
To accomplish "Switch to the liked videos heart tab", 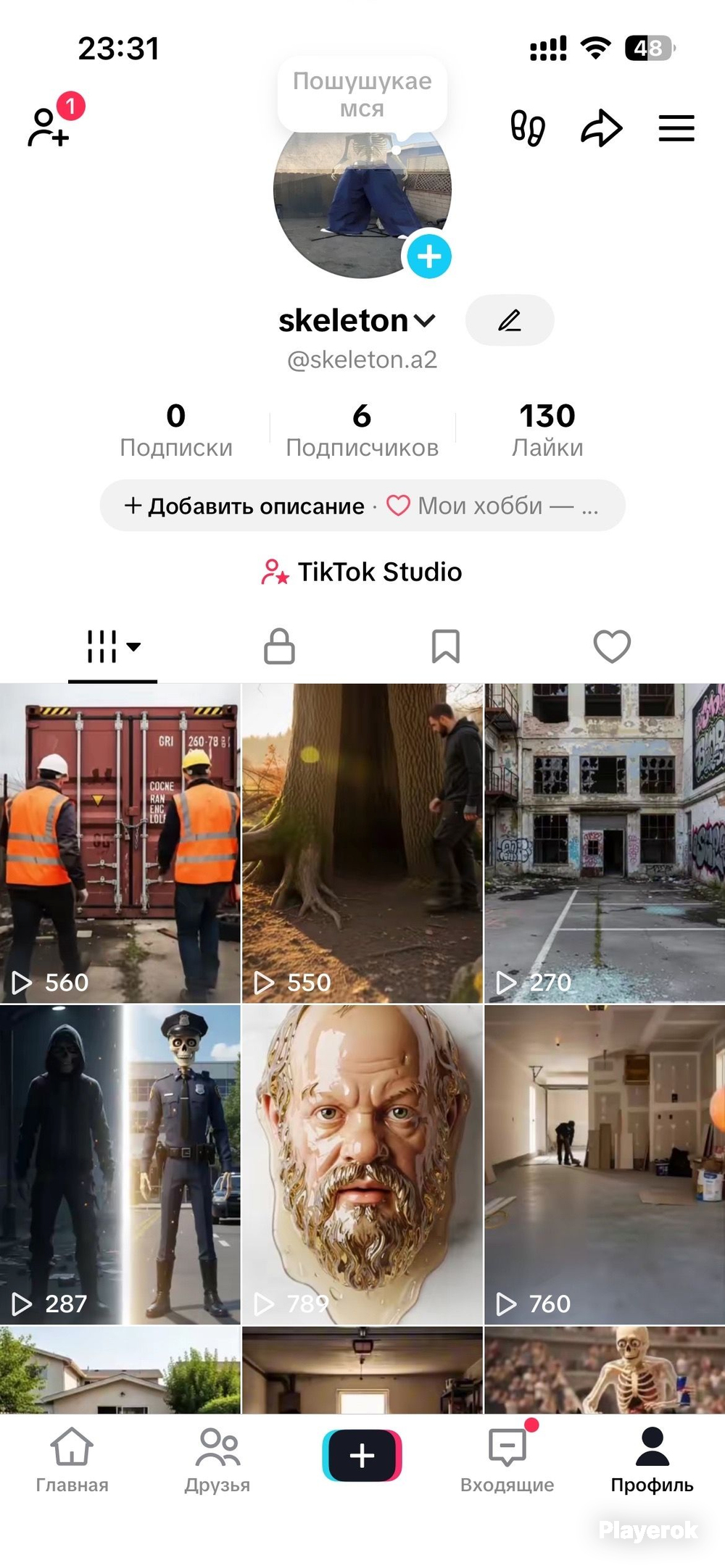I will pyautogui.click(x=612, y=646).
